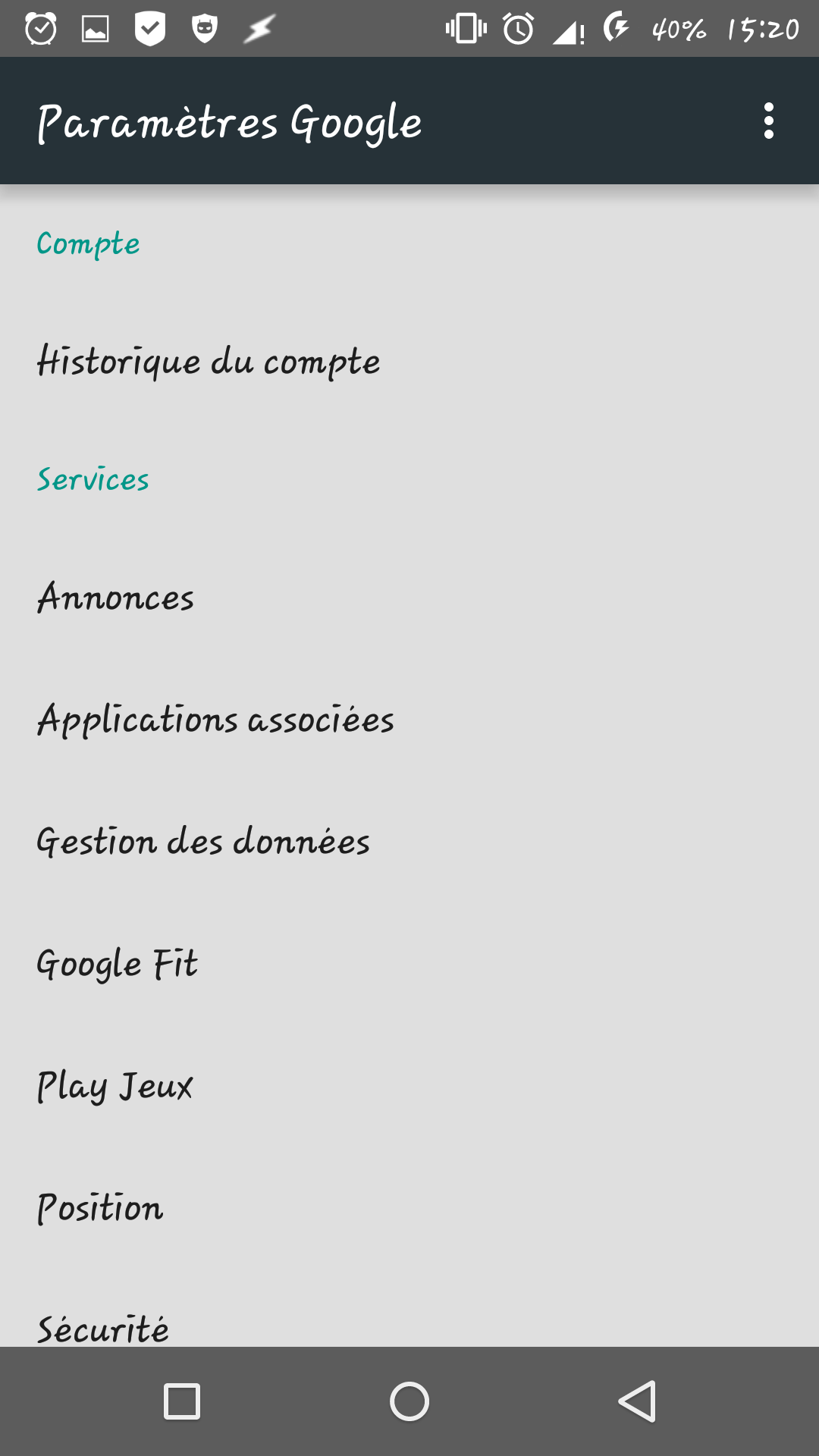Open the overflow menu
The image size is (819, 1456).
[x=768, y=121]
